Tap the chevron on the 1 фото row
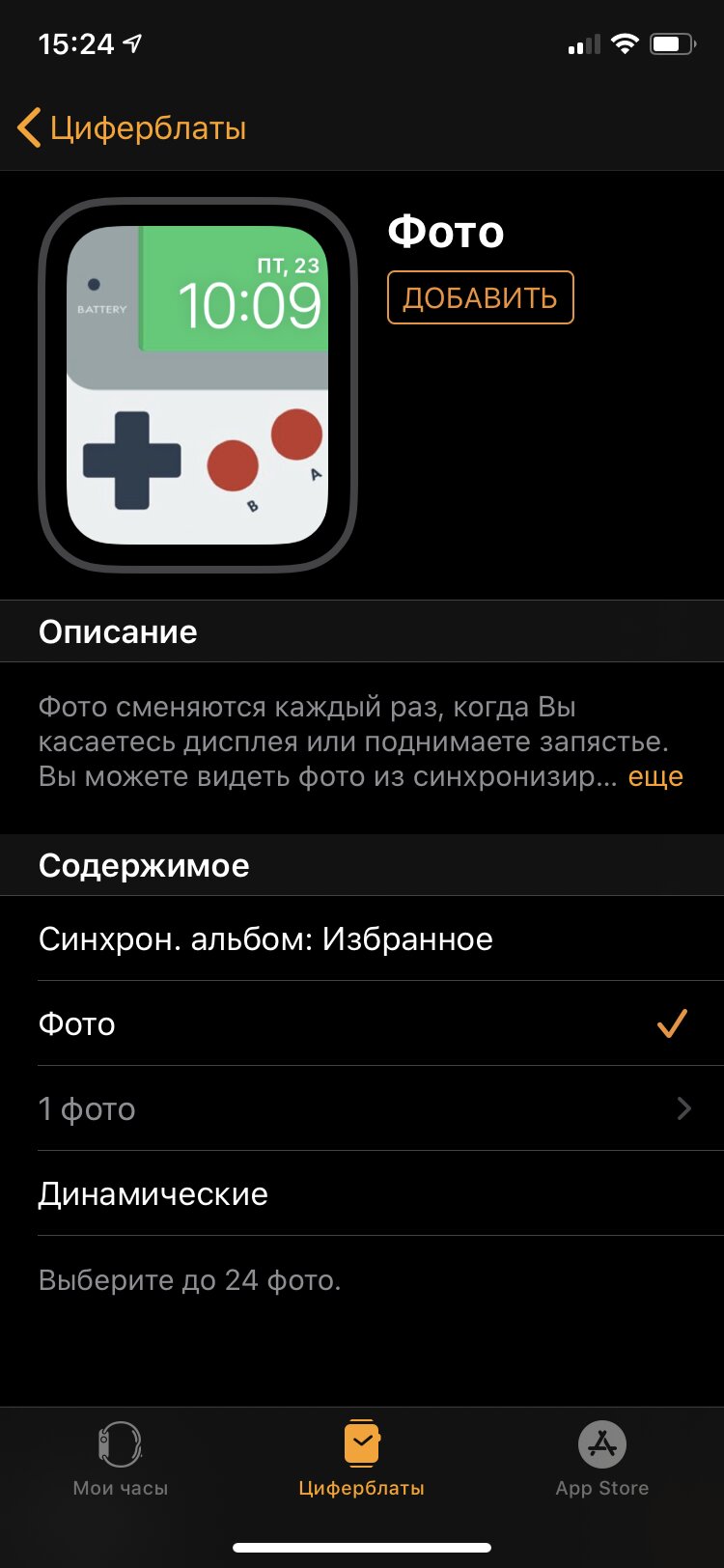 [684, 1108]
